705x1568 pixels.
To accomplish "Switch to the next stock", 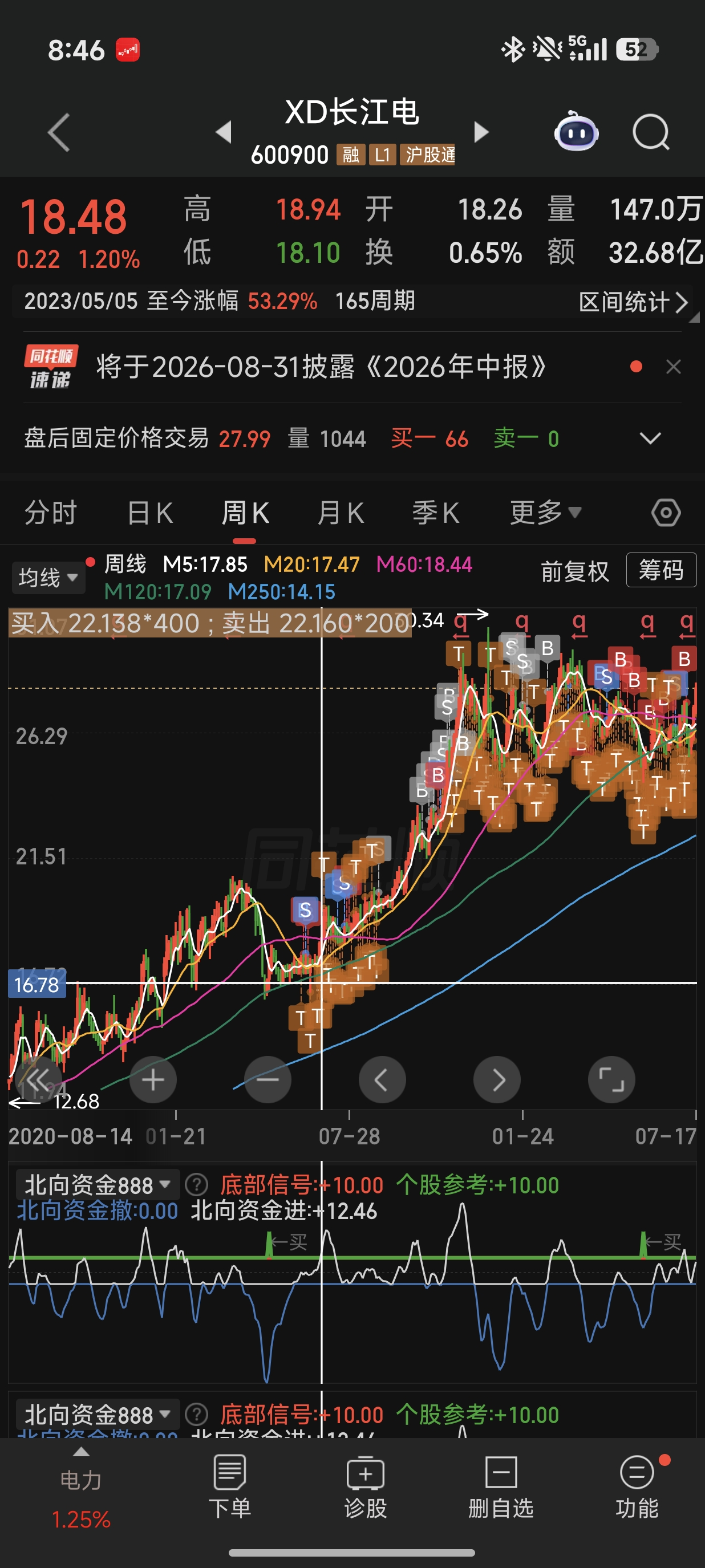I will (x=481, y=132).
